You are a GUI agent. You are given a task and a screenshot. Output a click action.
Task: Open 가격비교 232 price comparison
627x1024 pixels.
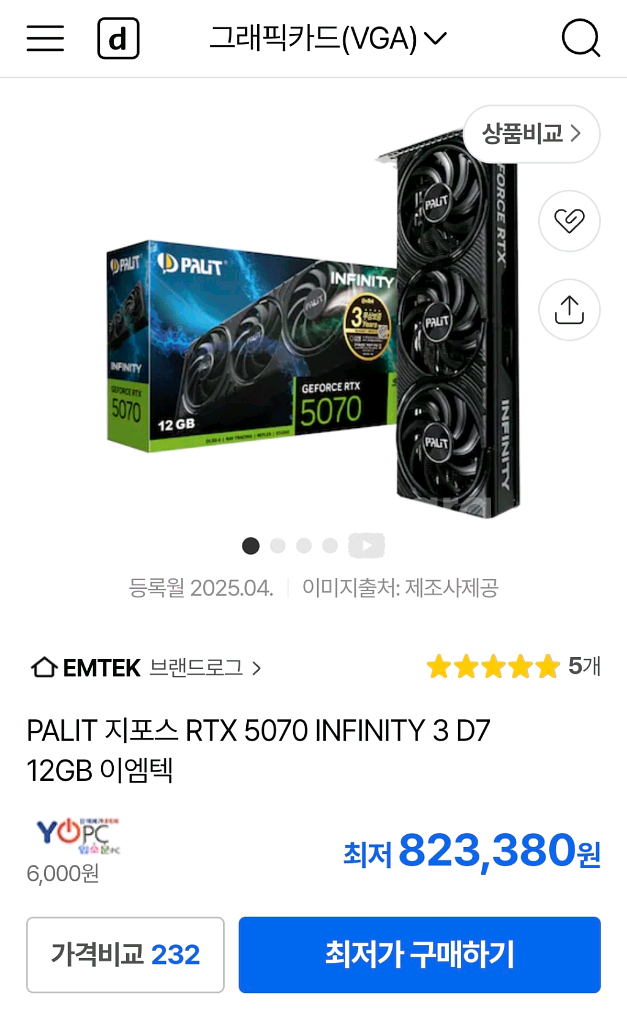(125, 954)
